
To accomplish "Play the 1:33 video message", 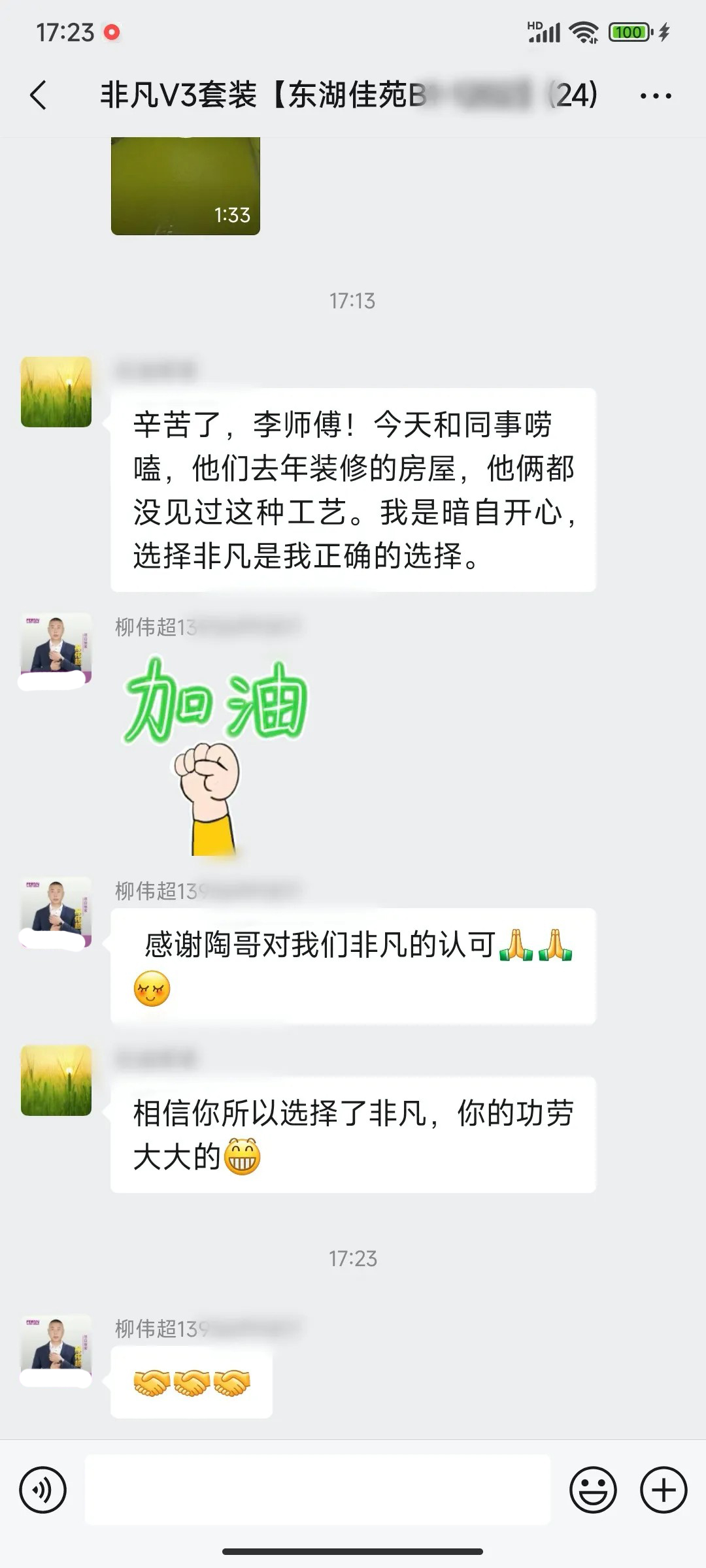I will tap(186, 186).
